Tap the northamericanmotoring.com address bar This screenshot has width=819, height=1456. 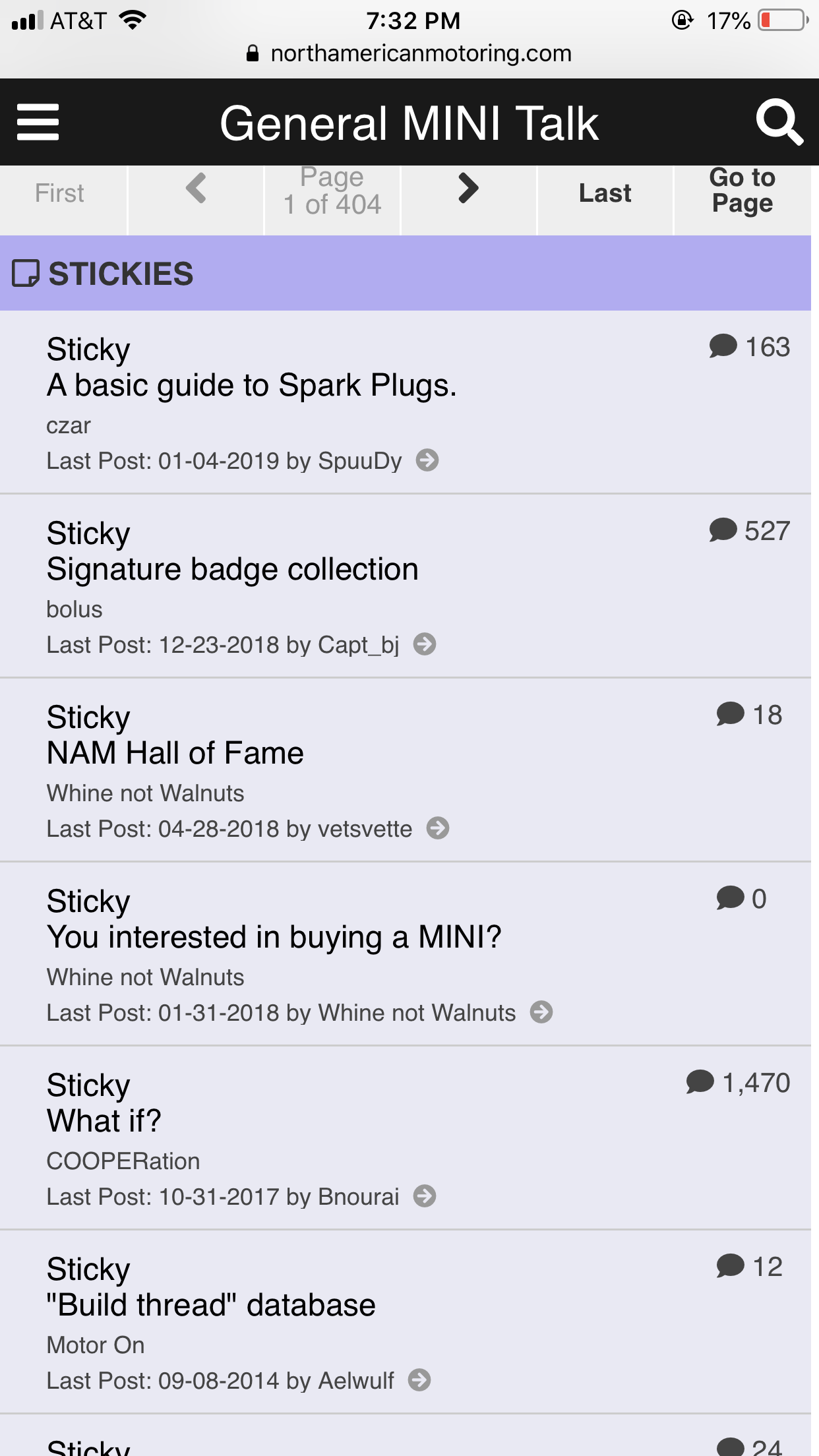pyautogui.click(x=409, y=53)
